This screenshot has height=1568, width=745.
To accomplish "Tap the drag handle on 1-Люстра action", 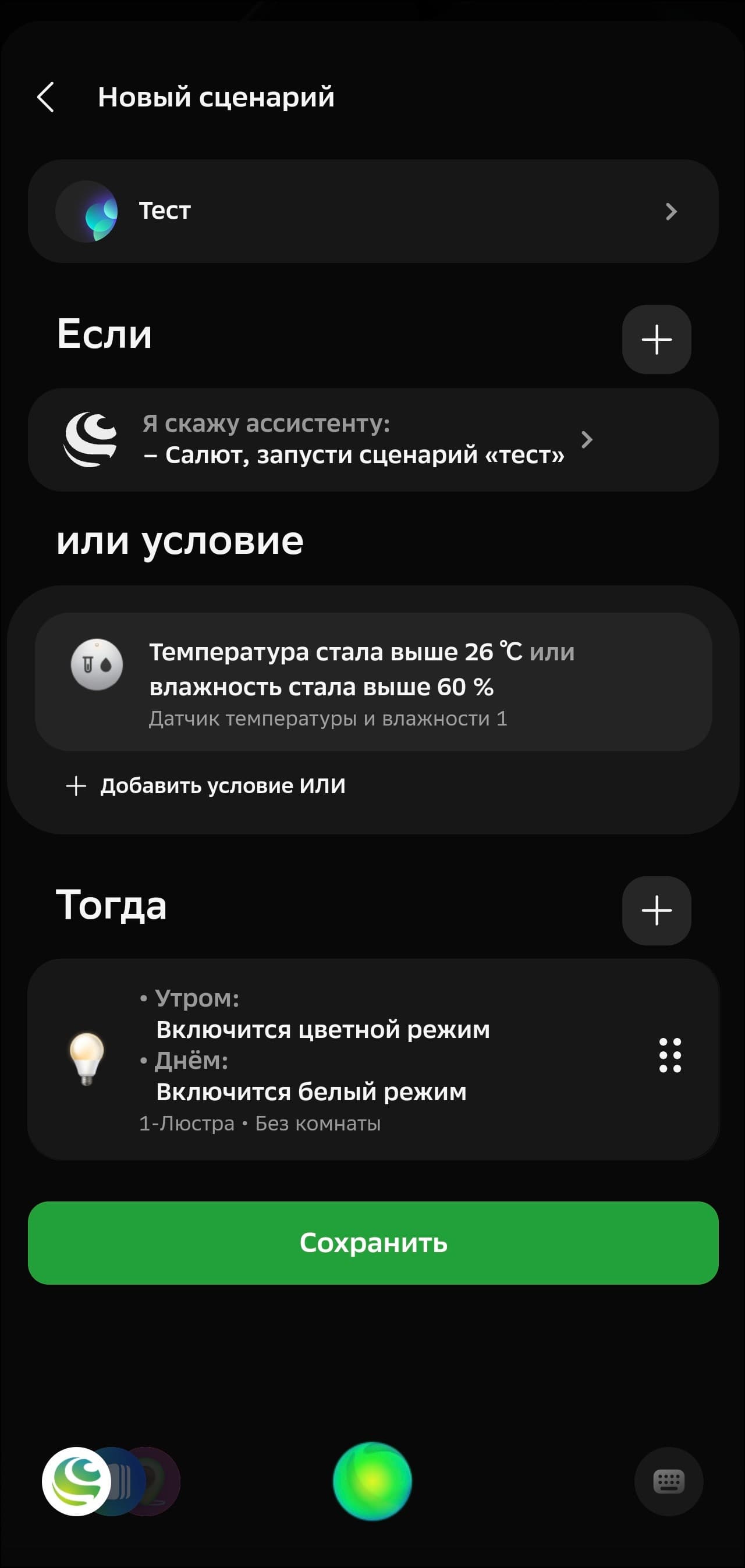I will pos(669,1055).
